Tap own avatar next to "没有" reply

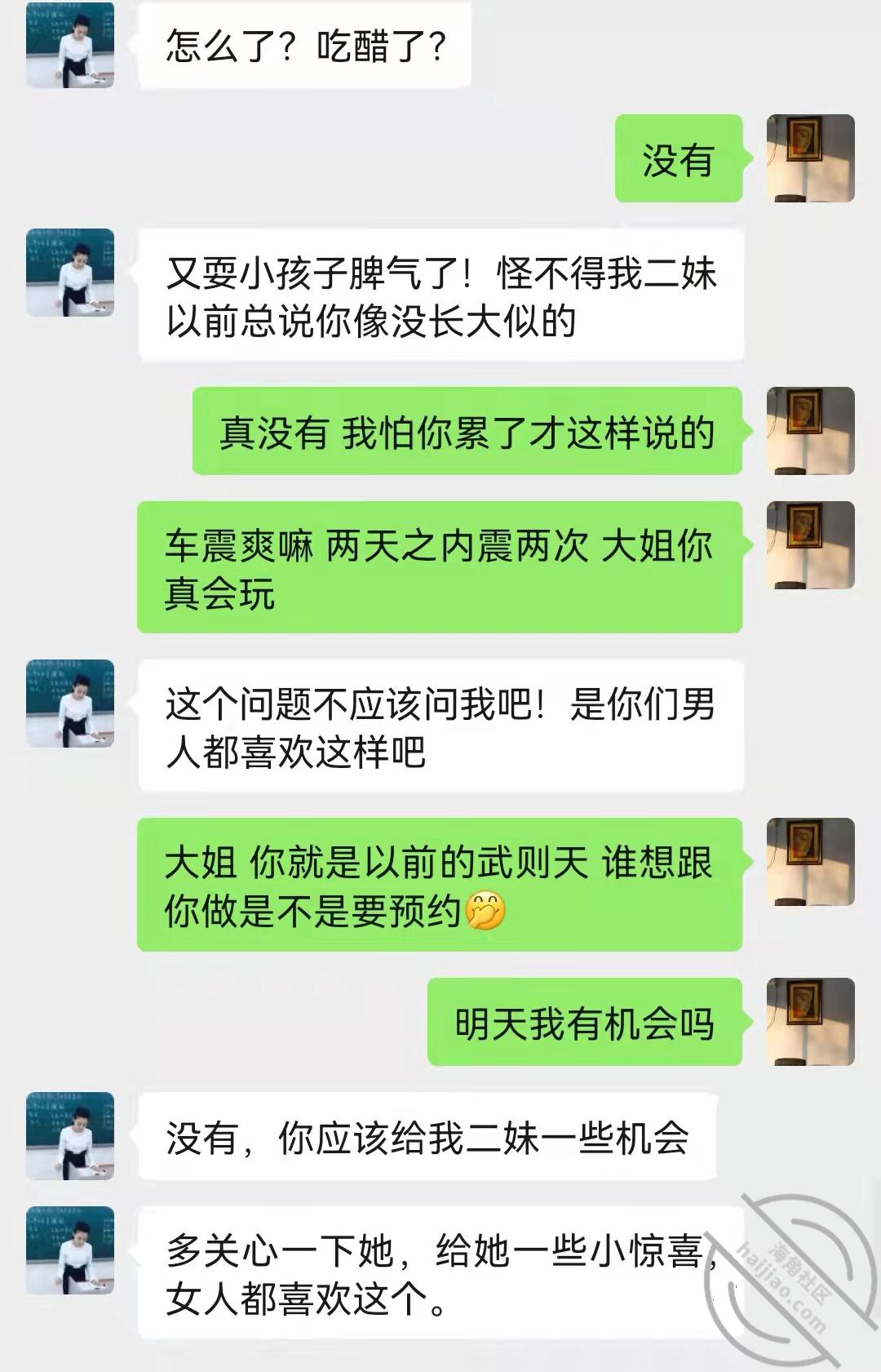pyautogui.click(x=810, y=158)
